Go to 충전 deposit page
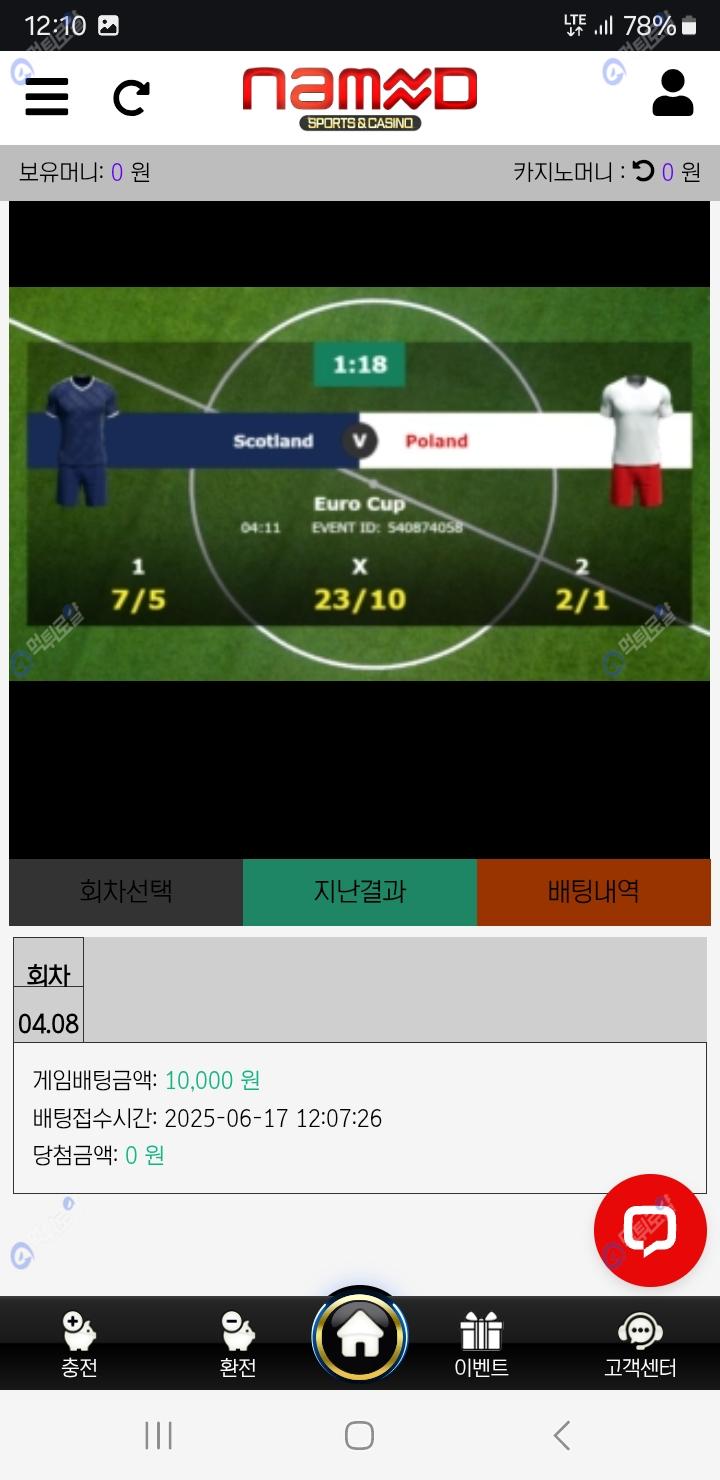This screenshot has height=1480, width=720. [79, 1343]
